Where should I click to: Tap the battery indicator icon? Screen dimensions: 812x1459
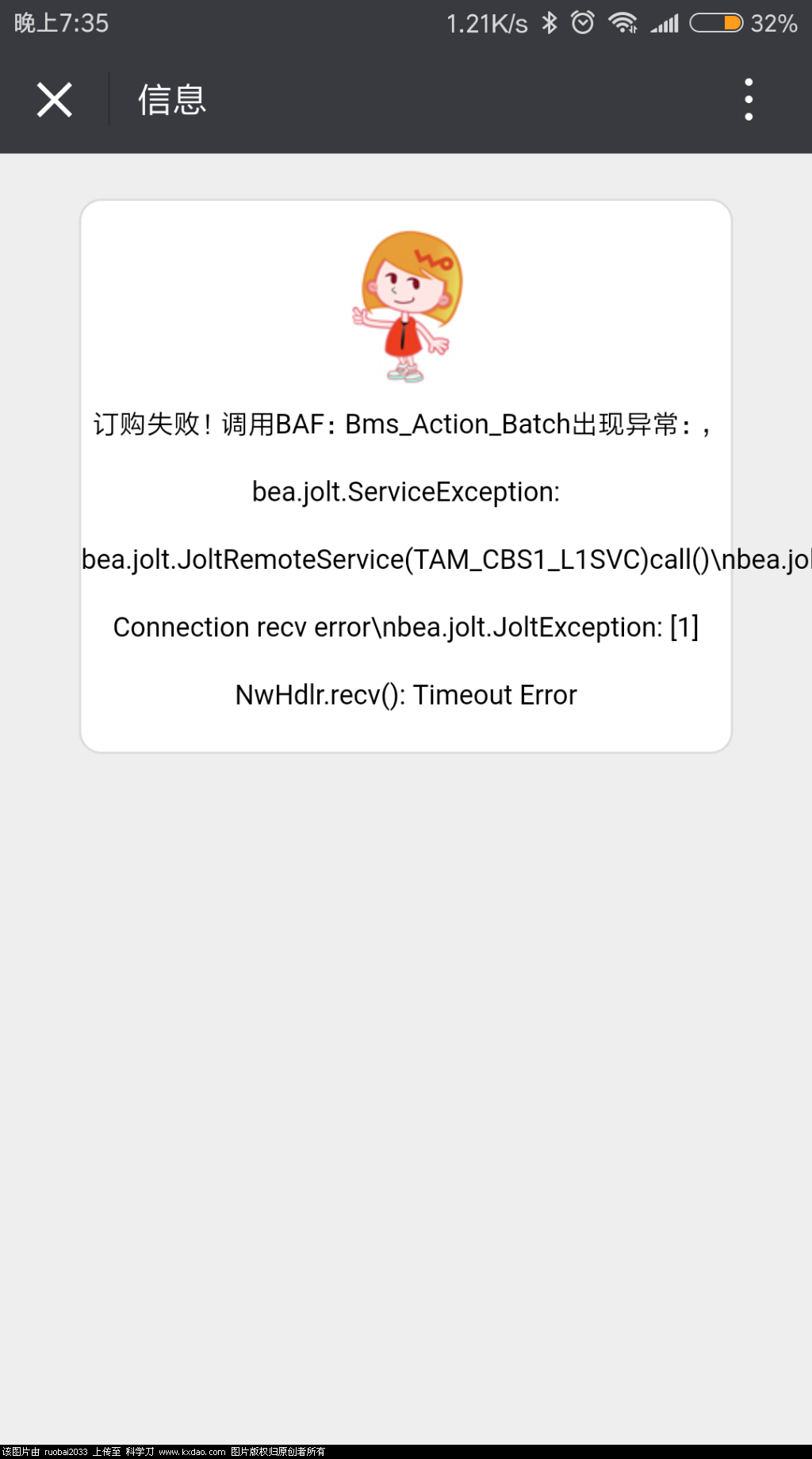click(713, 24)
